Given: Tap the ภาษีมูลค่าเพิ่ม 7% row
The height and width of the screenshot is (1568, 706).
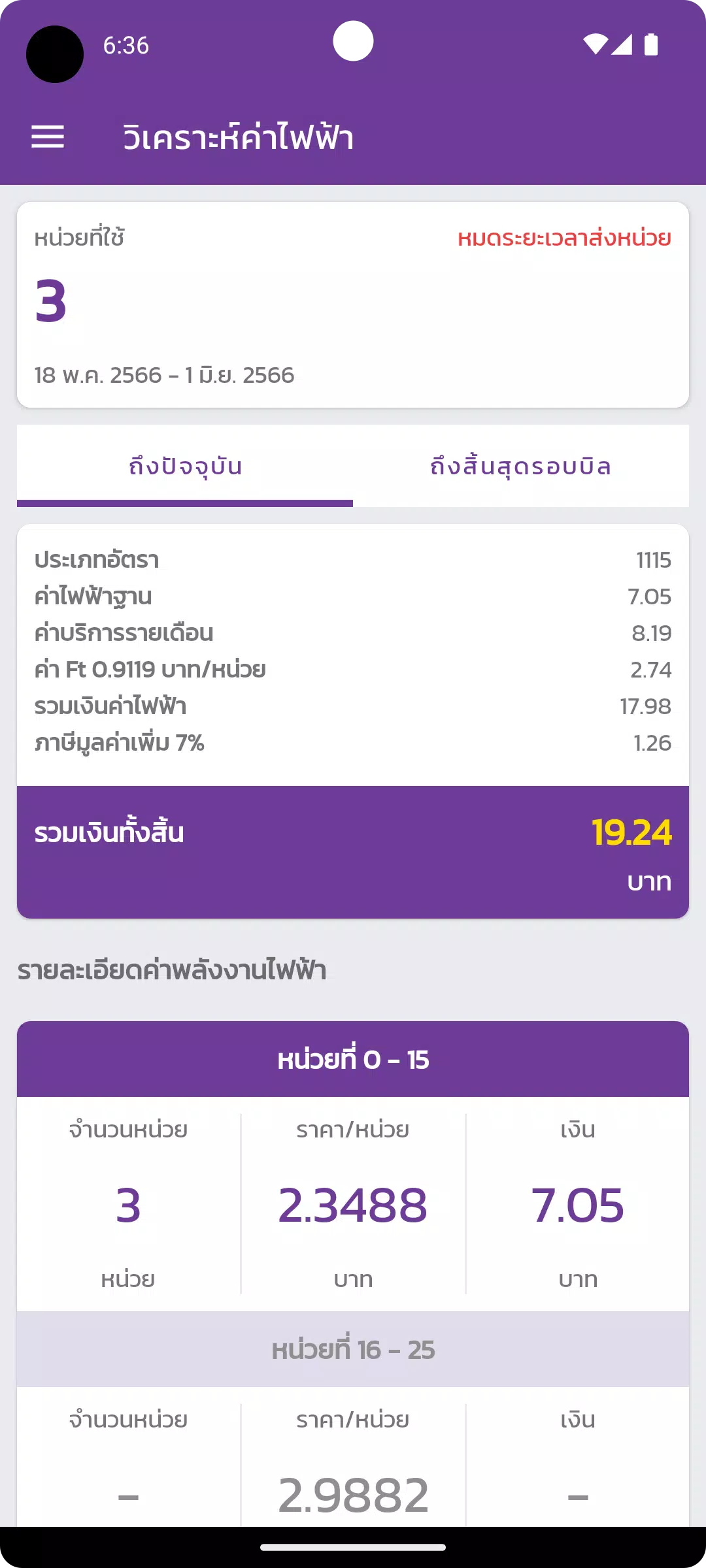Looking at the screenshot, I should click(x=353, y=742).
